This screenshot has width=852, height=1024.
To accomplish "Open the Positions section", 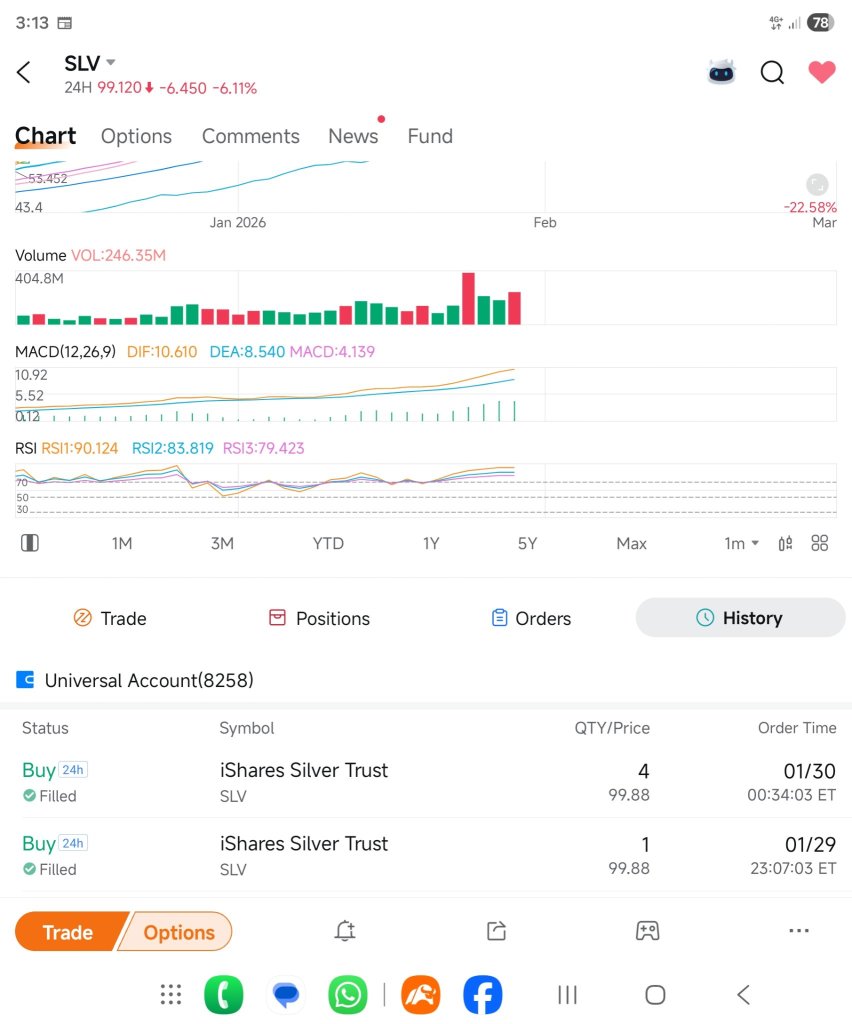I will point(319,618).
